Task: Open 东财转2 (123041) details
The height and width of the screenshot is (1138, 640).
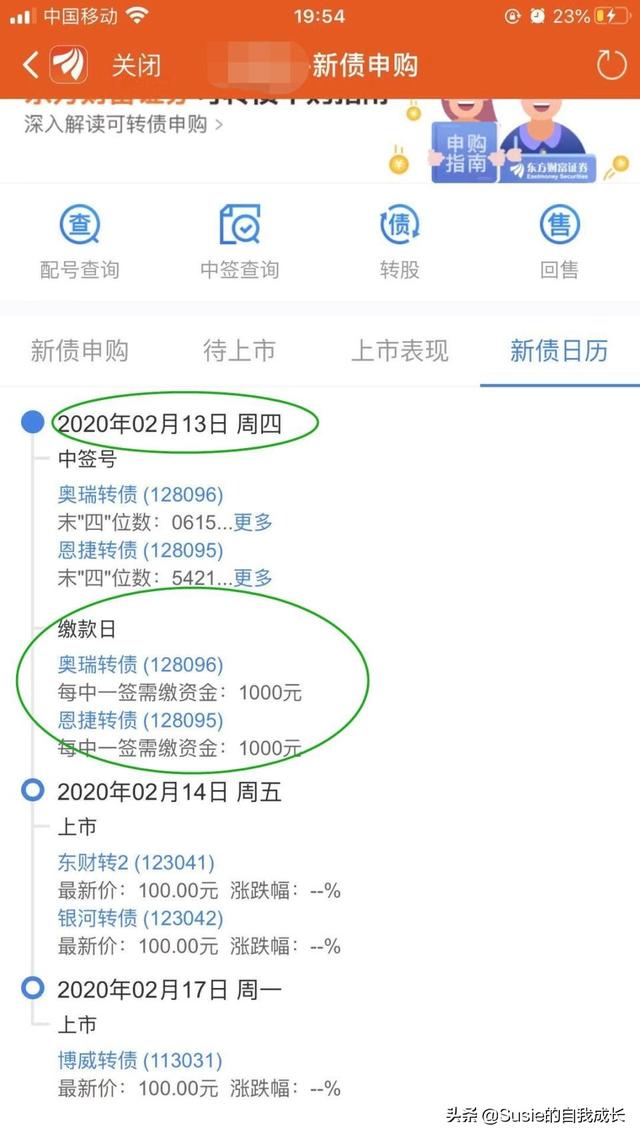Action: 136,862
